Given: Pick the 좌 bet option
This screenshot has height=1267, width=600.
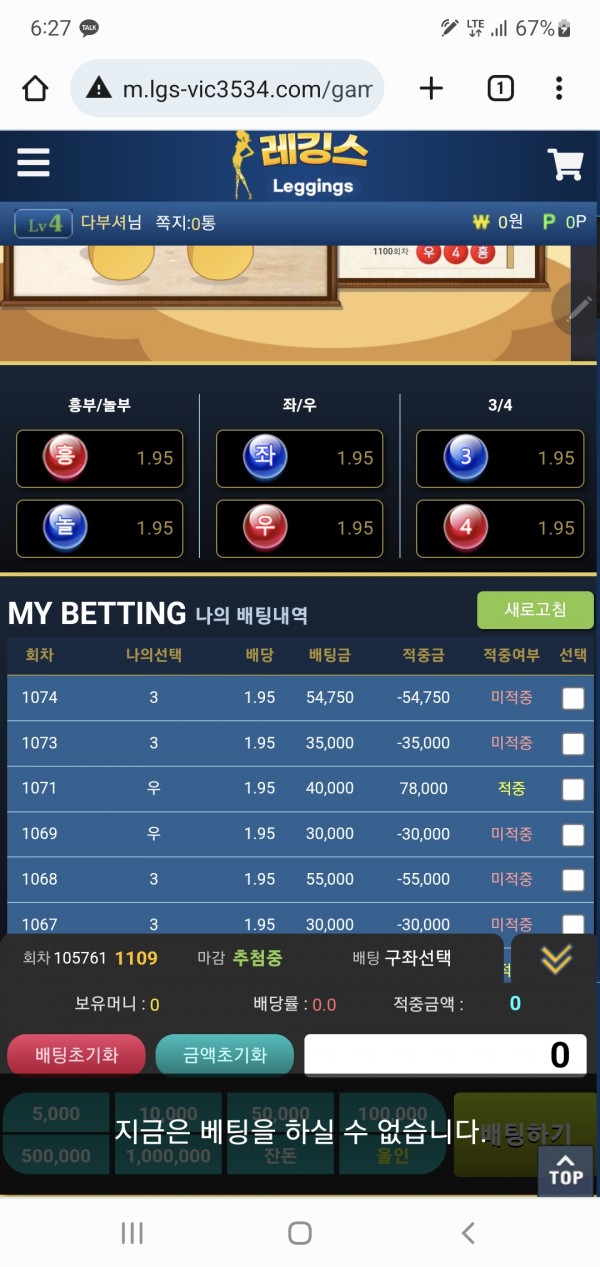Looking at the screenshot, I should pos(299,458).
